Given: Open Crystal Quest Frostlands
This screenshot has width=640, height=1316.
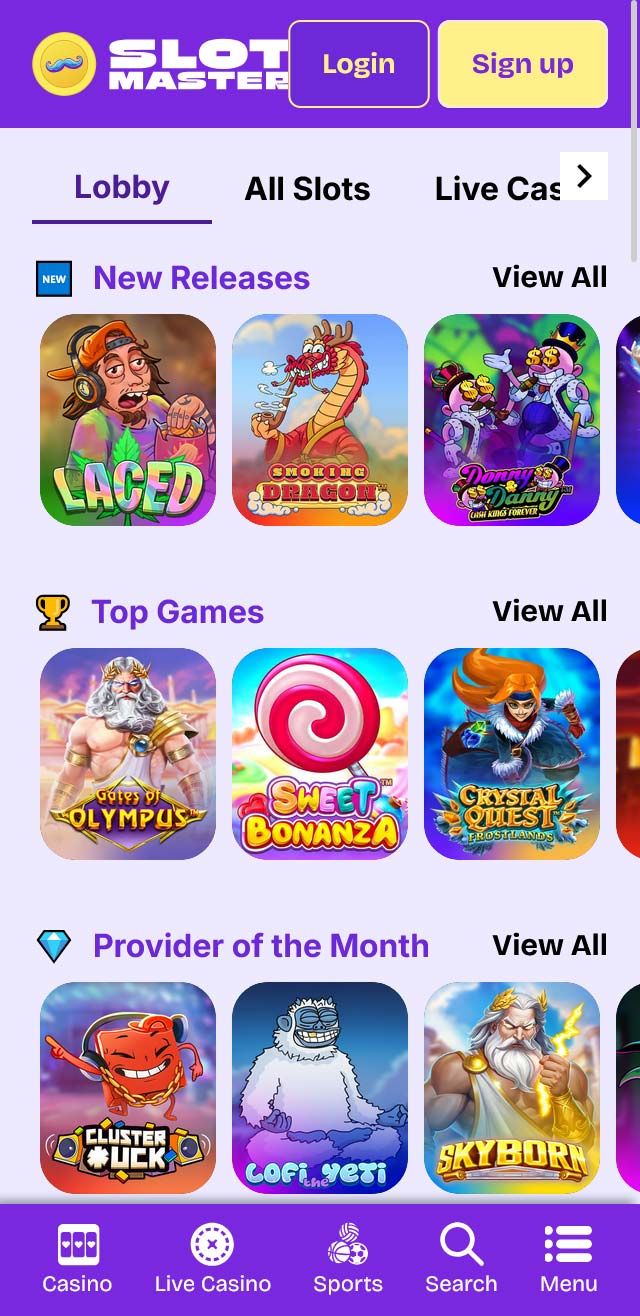Looking at the screenshot, I should click(512, 754).
